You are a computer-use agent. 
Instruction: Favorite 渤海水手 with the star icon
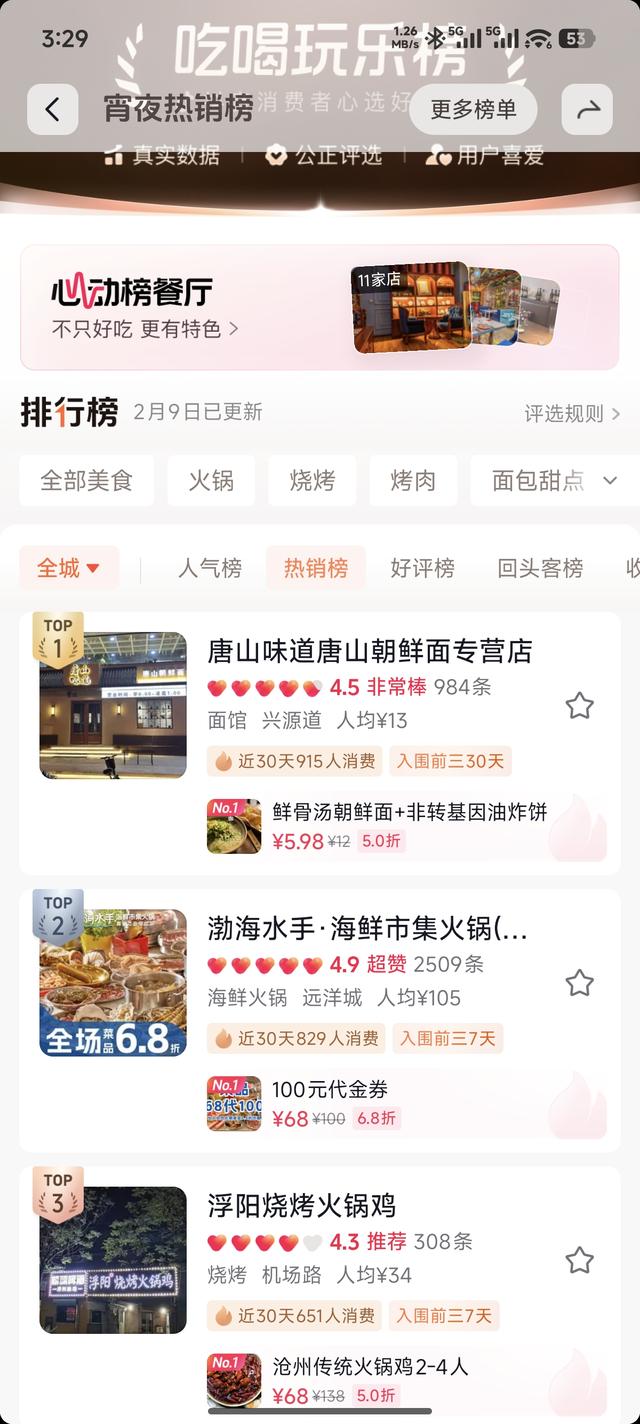(580, 983)
